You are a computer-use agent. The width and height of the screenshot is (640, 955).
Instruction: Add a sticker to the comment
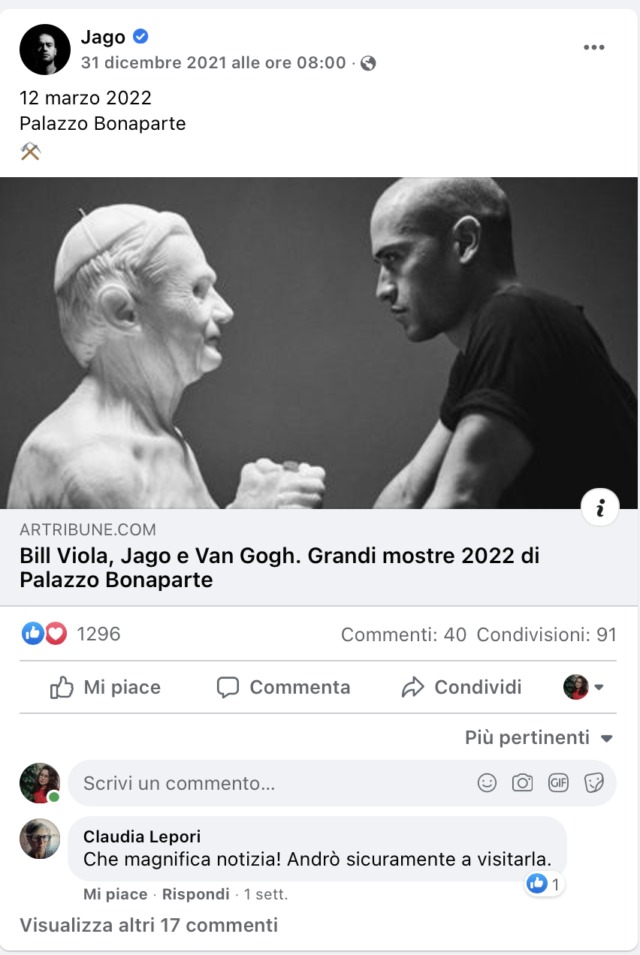point(594,783)
